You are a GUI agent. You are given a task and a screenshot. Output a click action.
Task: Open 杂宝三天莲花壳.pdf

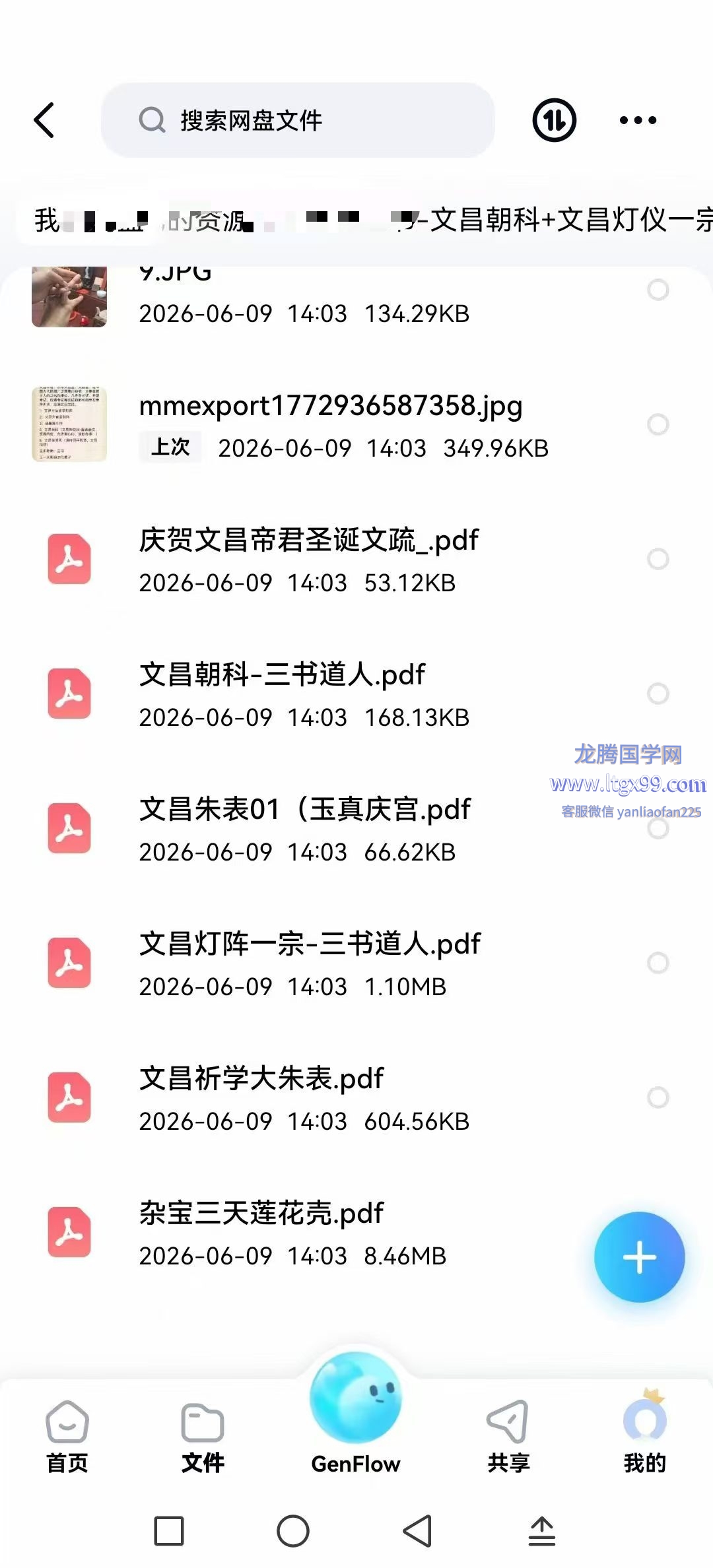point(356,1233)
